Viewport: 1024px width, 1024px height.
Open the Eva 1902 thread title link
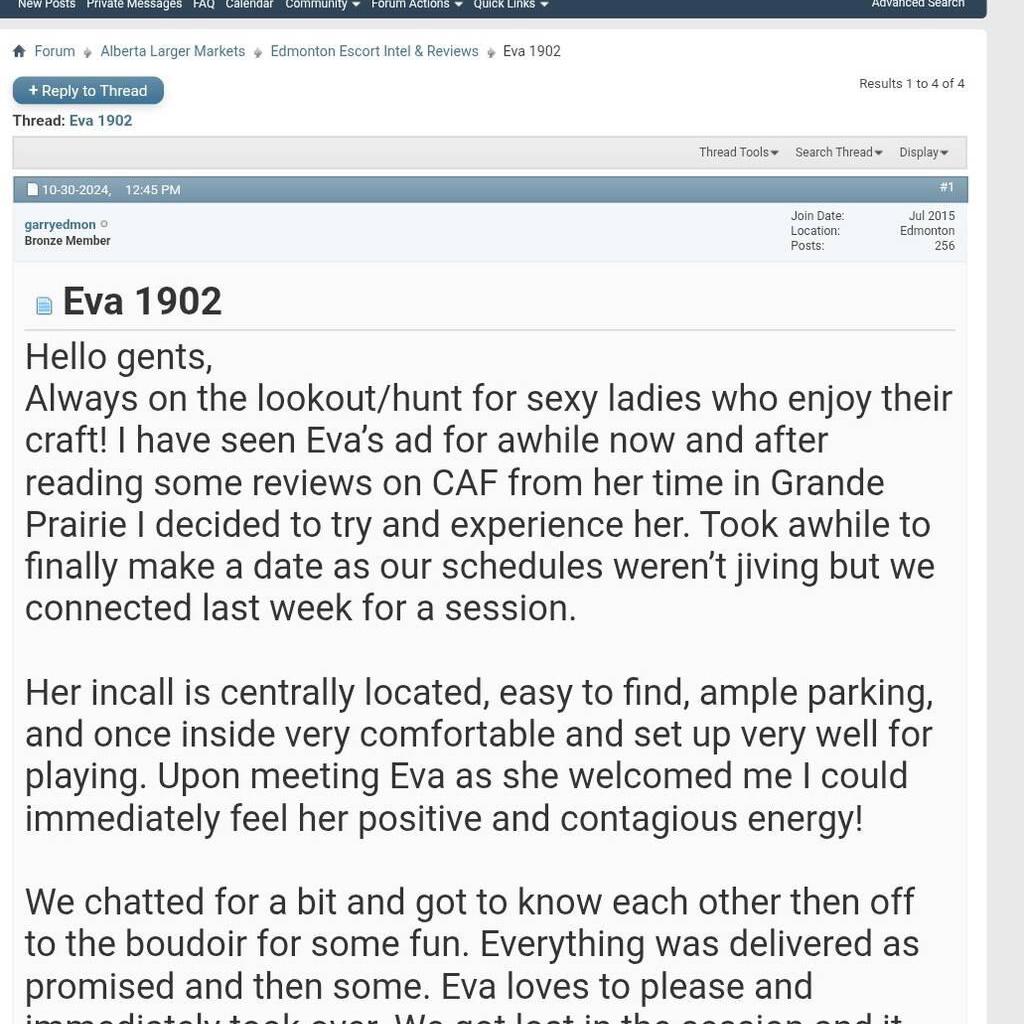(x=100, y=120)
